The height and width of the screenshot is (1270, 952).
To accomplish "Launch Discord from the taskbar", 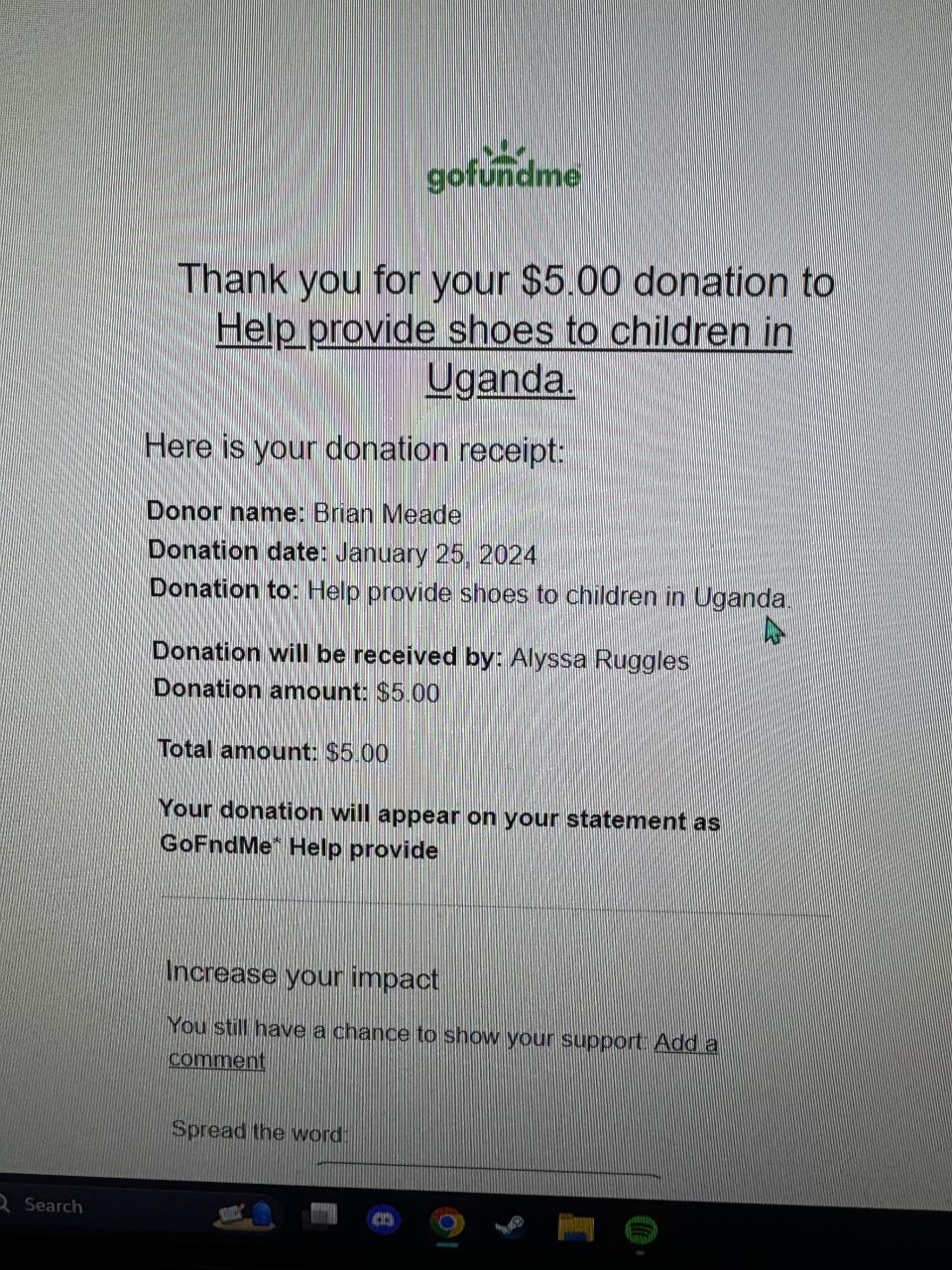I will click(x=383, y=1220).
